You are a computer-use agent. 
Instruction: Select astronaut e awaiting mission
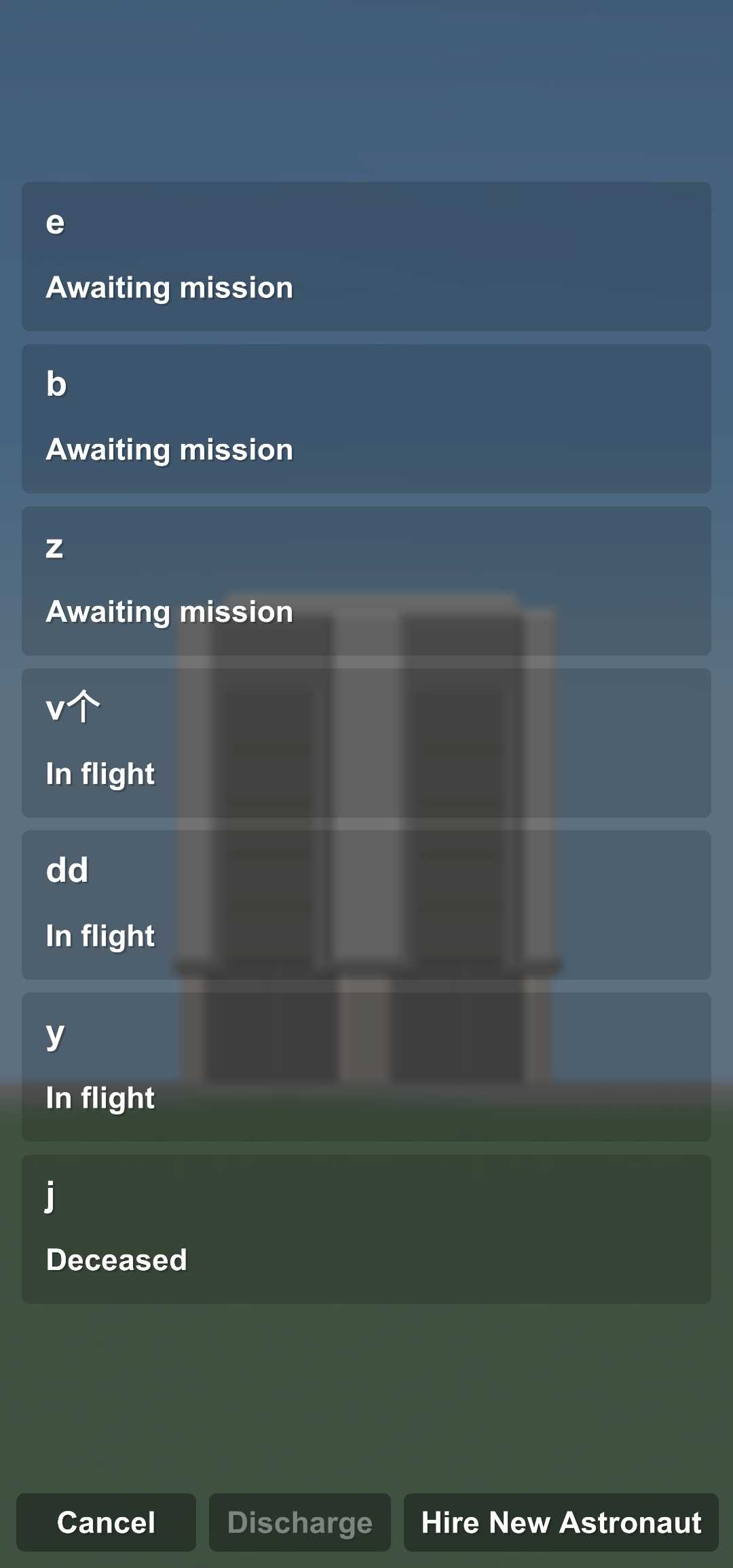pyautogui.click(x=366, y=257)
